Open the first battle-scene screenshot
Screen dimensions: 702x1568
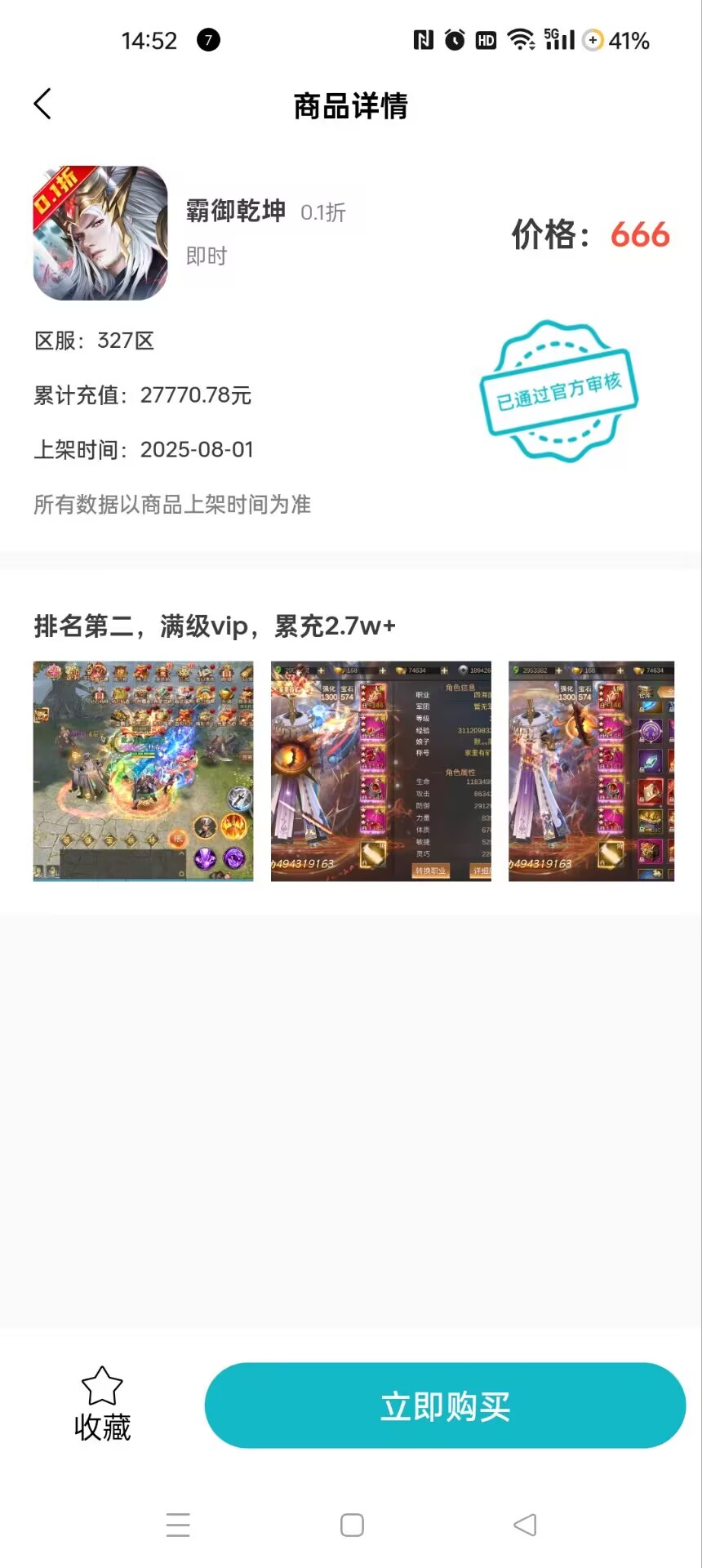point(143,771)
